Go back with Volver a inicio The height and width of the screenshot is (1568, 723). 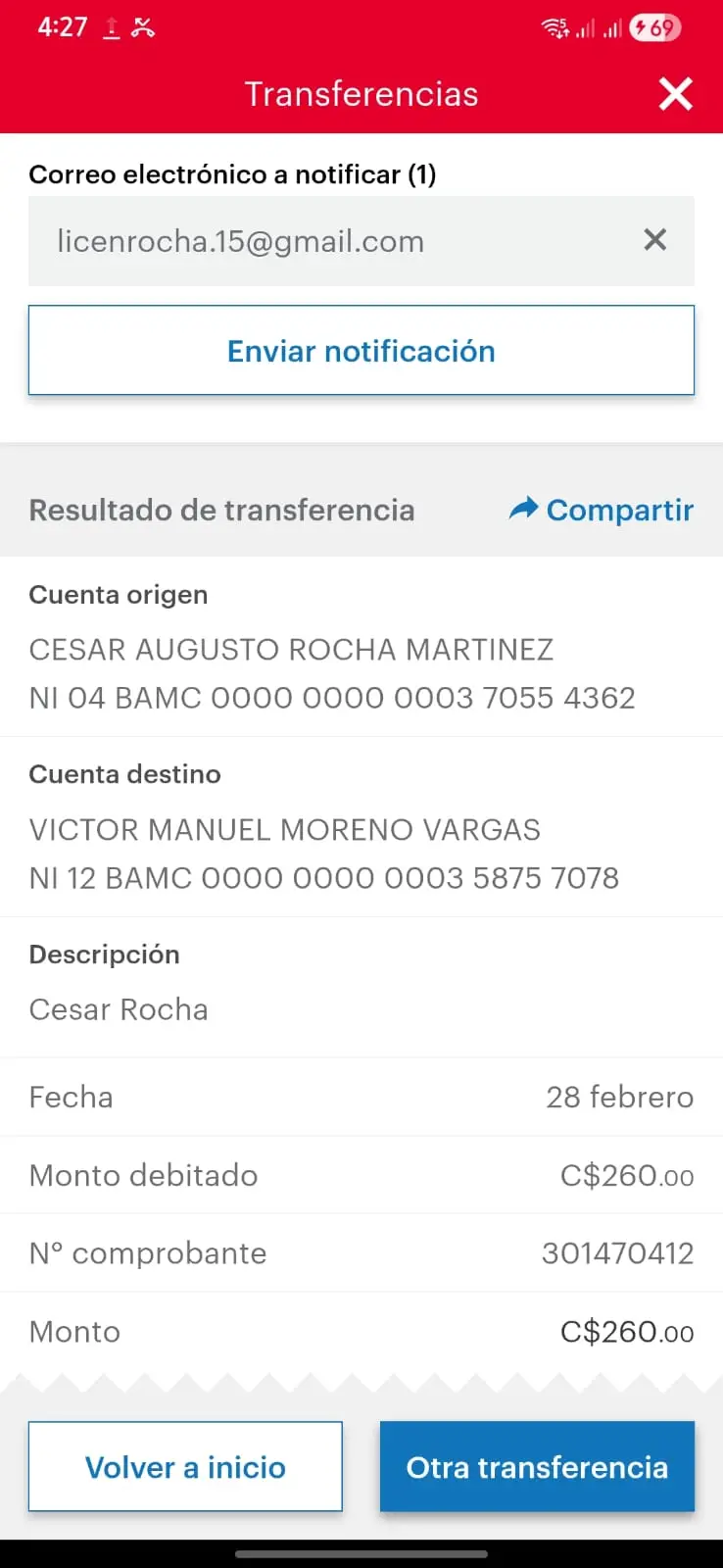[185, 1466]
